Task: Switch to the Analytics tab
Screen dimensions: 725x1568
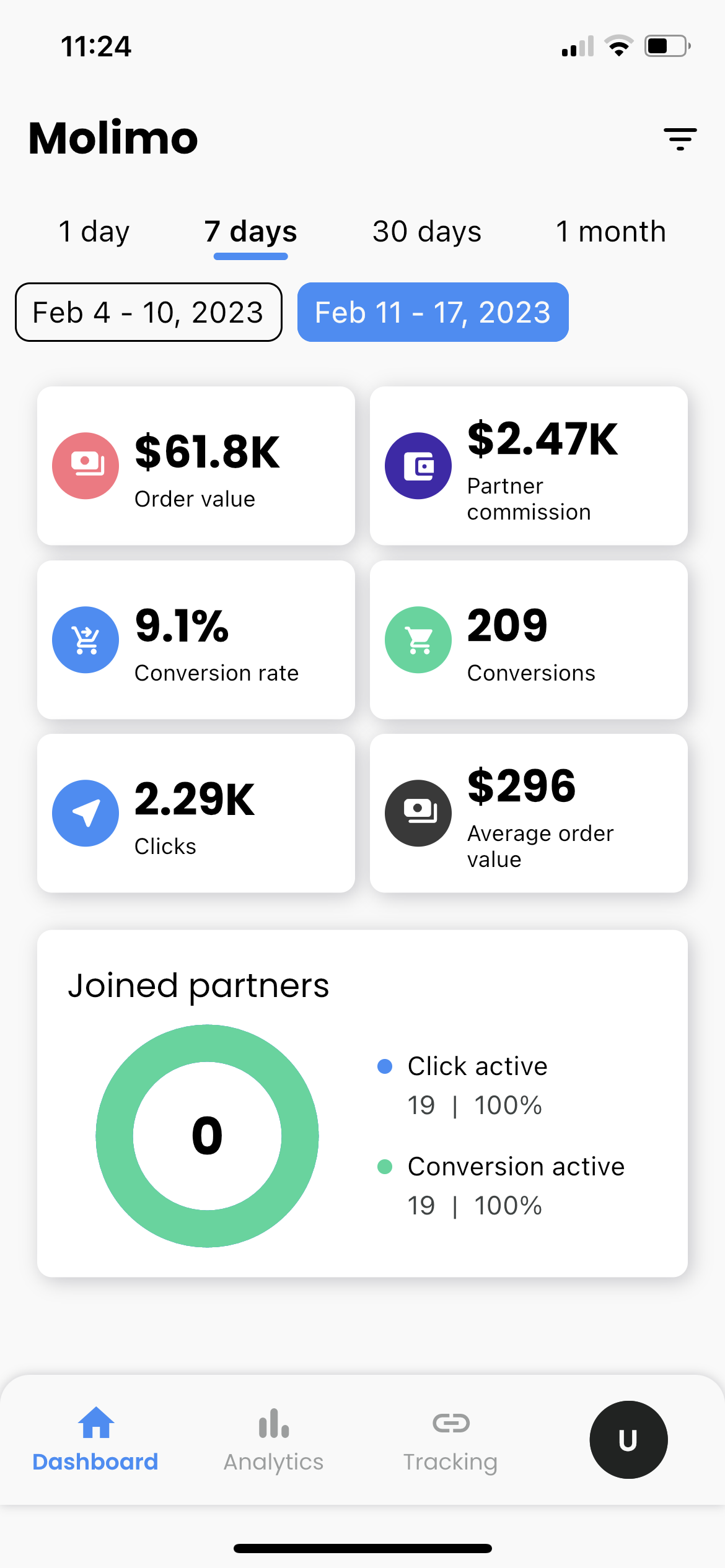Action: point(273,1440)
